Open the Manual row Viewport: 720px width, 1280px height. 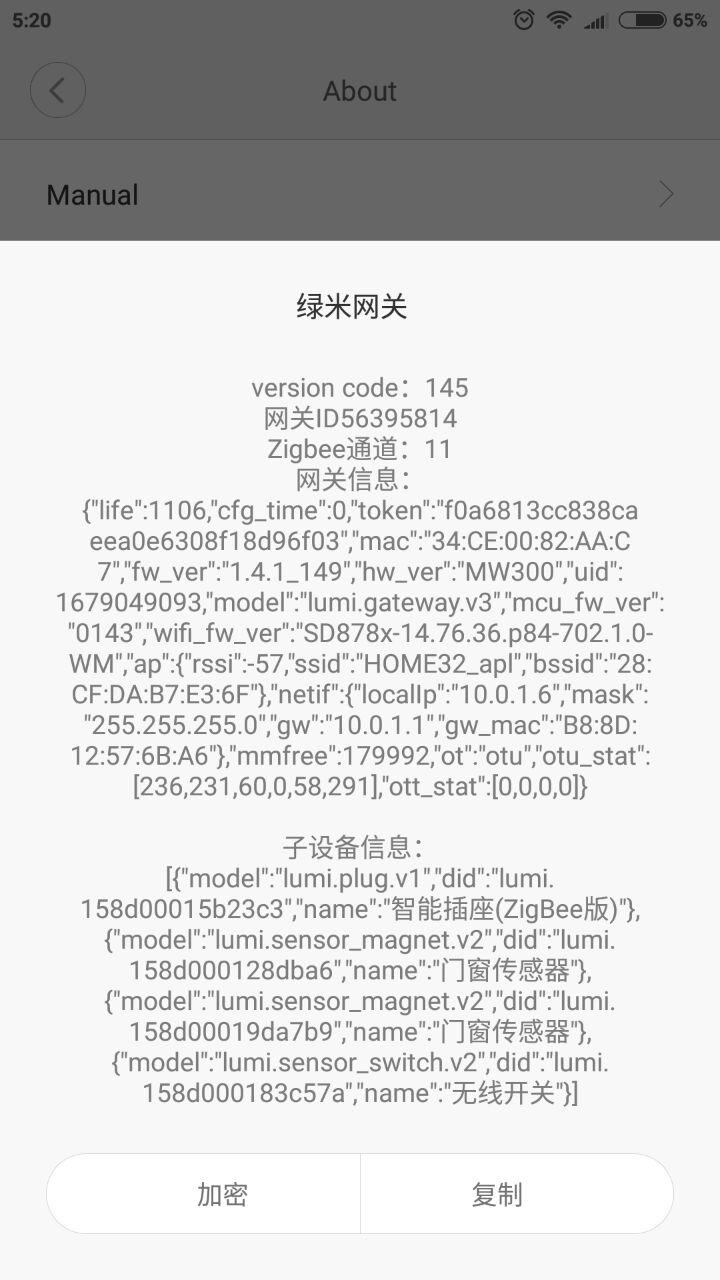coord(360,195)
